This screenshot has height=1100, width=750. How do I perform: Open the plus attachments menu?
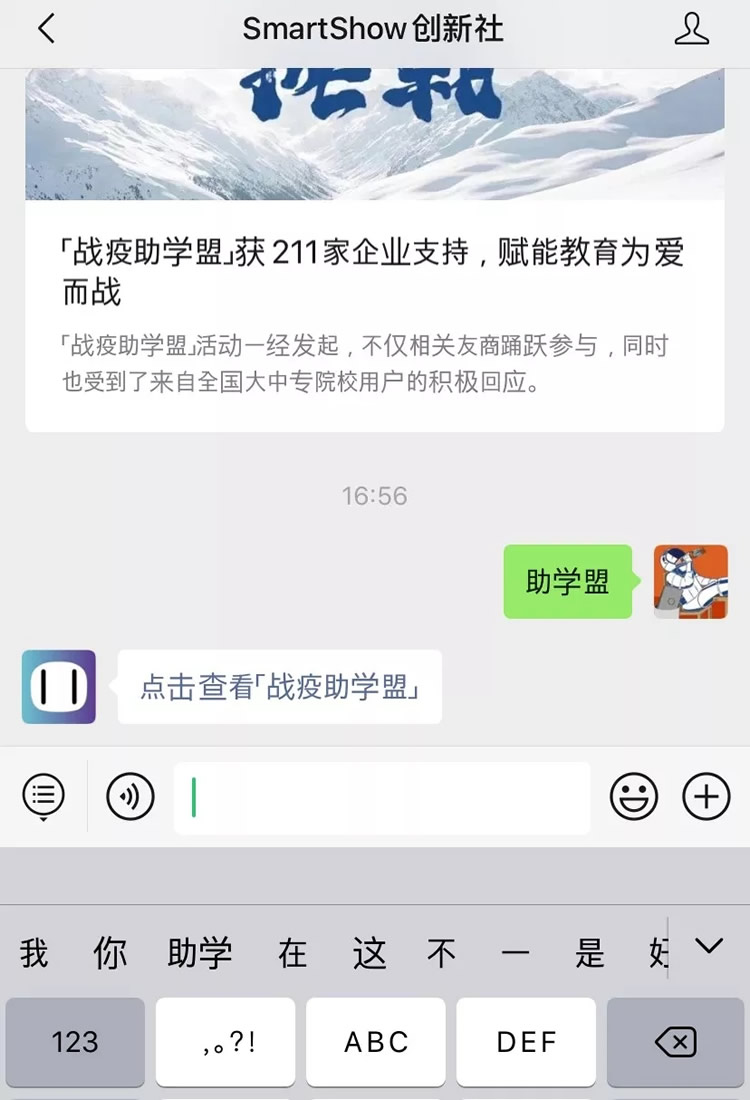pyautogui.click(x=706, y=797)
